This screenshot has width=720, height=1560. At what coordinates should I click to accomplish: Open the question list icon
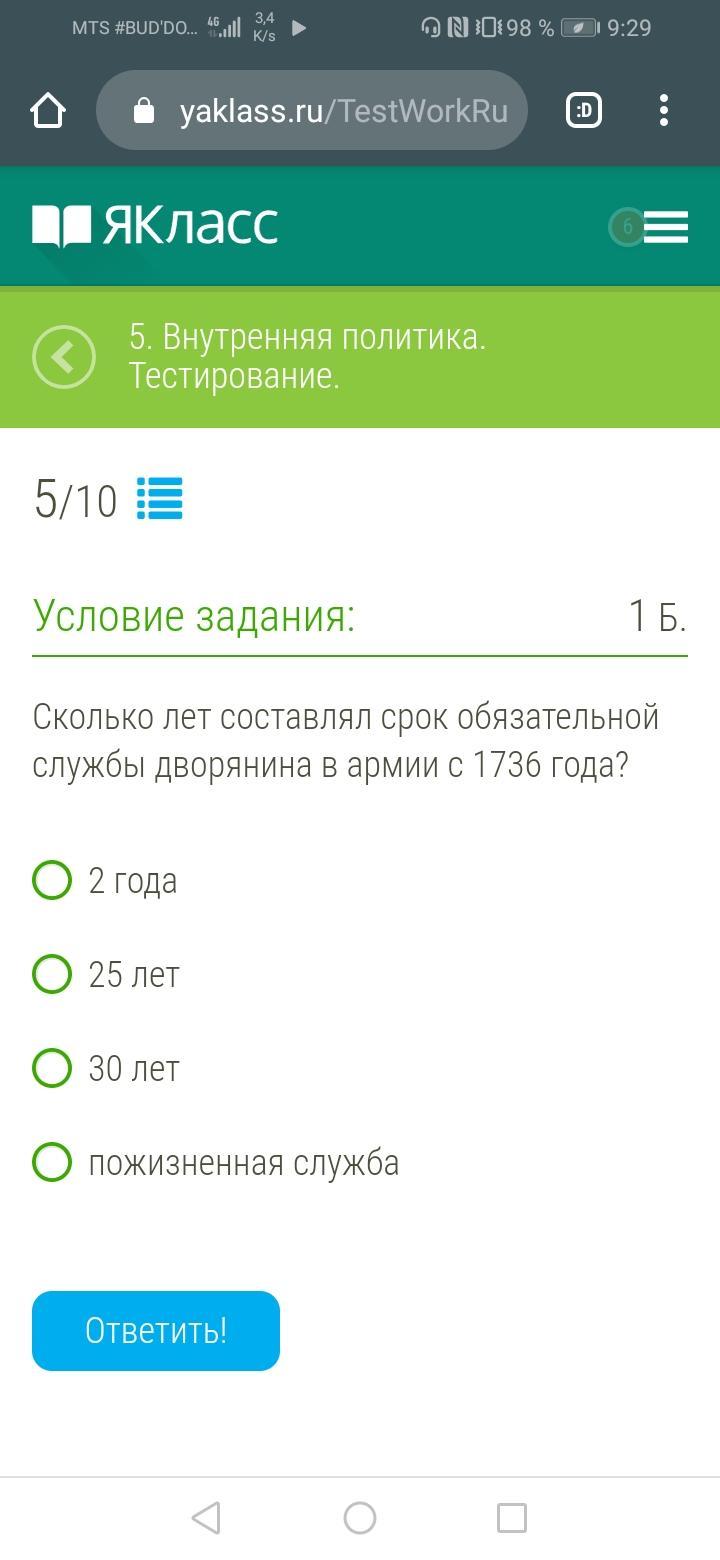[160, 499]
